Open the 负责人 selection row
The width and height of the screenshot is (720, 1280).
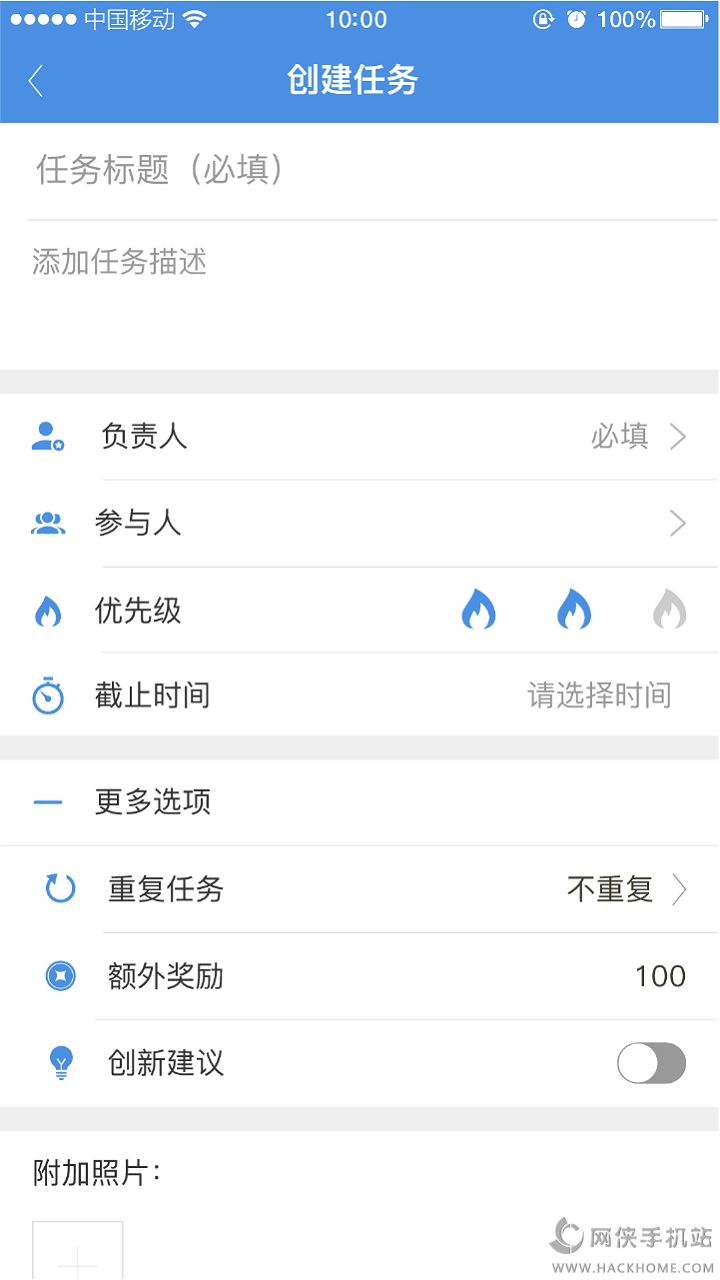(x=360, y=437)
